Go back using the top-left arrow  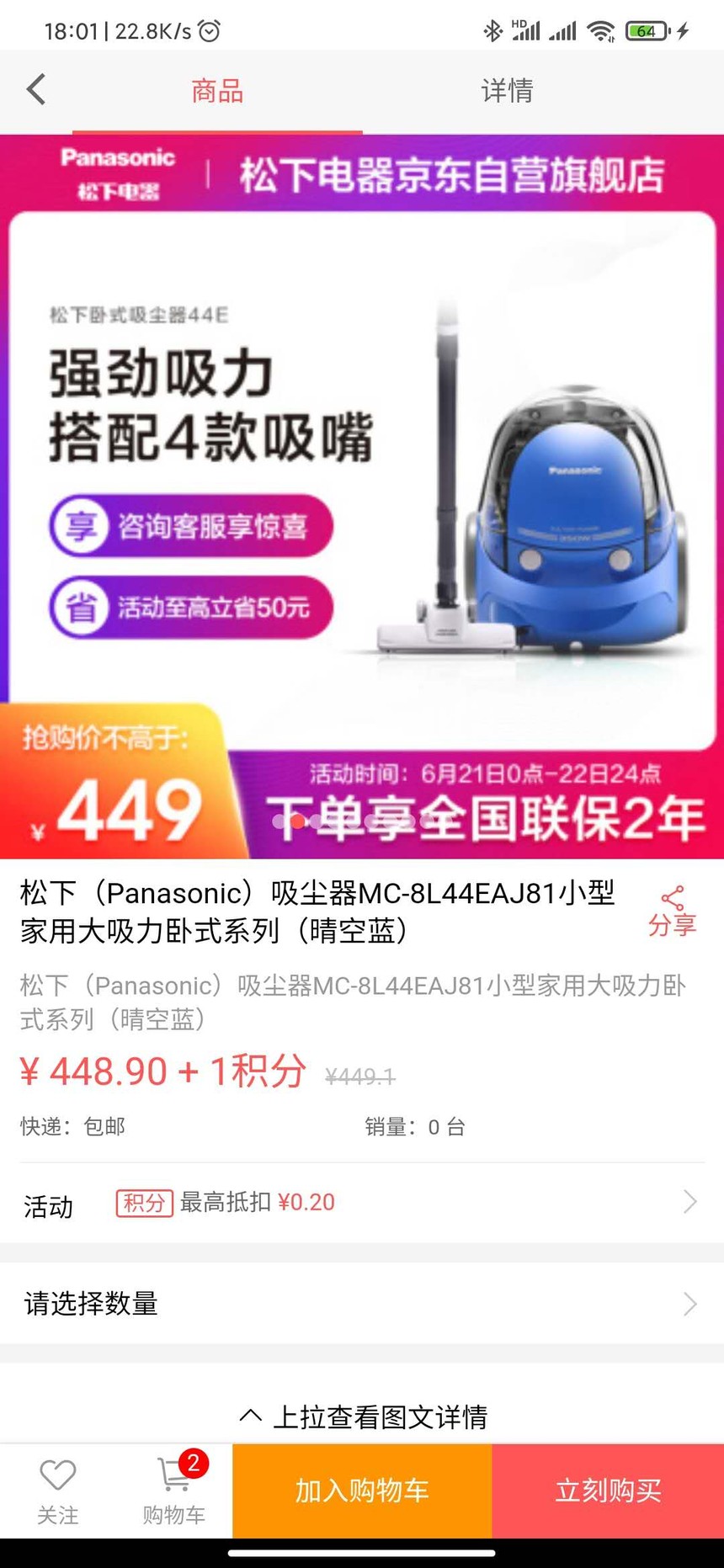(x=36, y=90)
